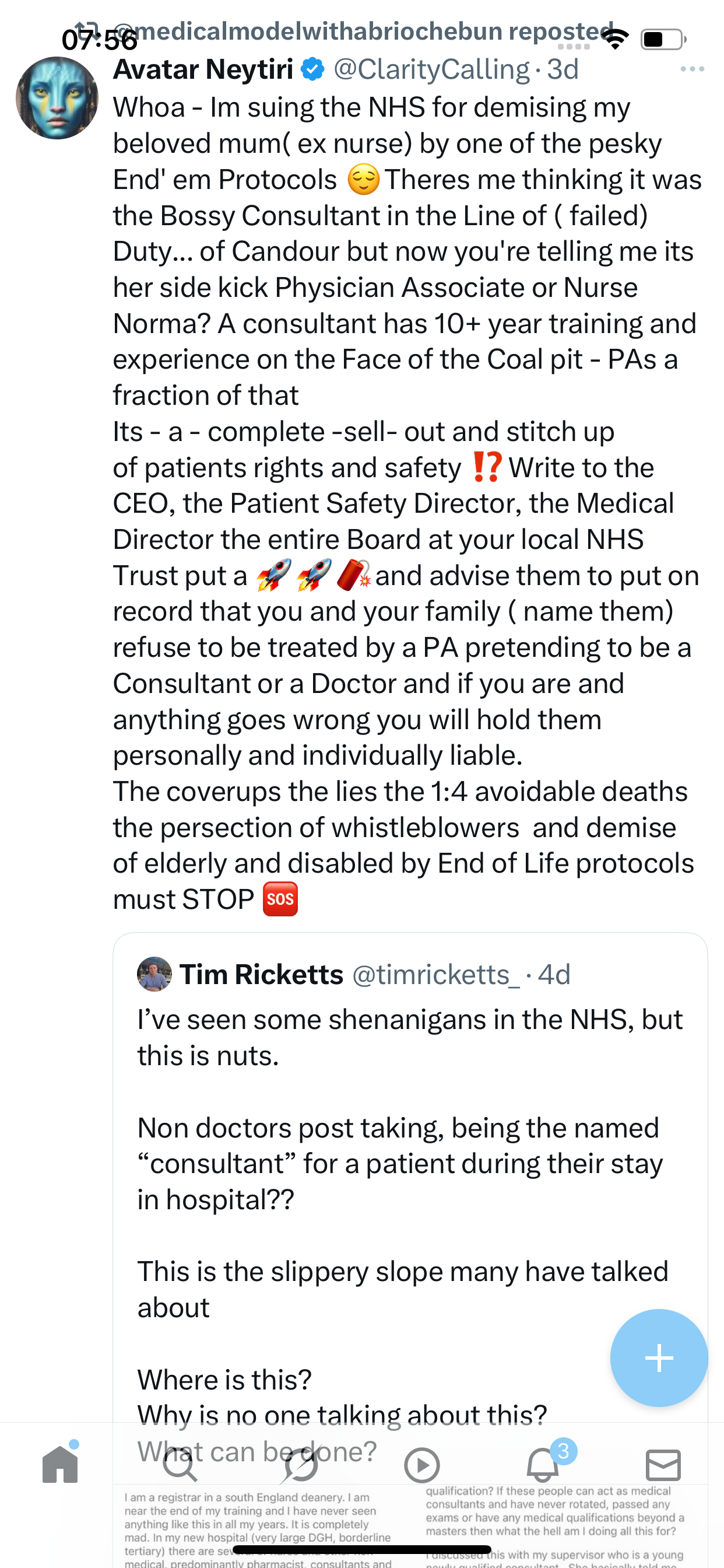
Task: Open the notifications bell
Action: pos(542,1465)
